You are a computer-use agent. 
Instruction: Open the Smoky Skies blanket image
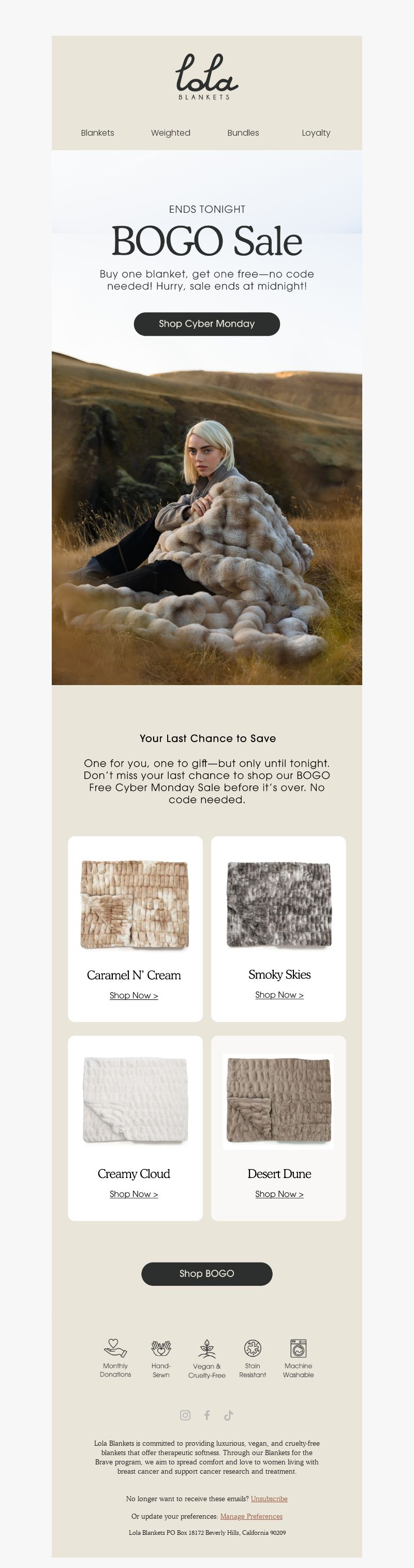(x=279, y=905)
